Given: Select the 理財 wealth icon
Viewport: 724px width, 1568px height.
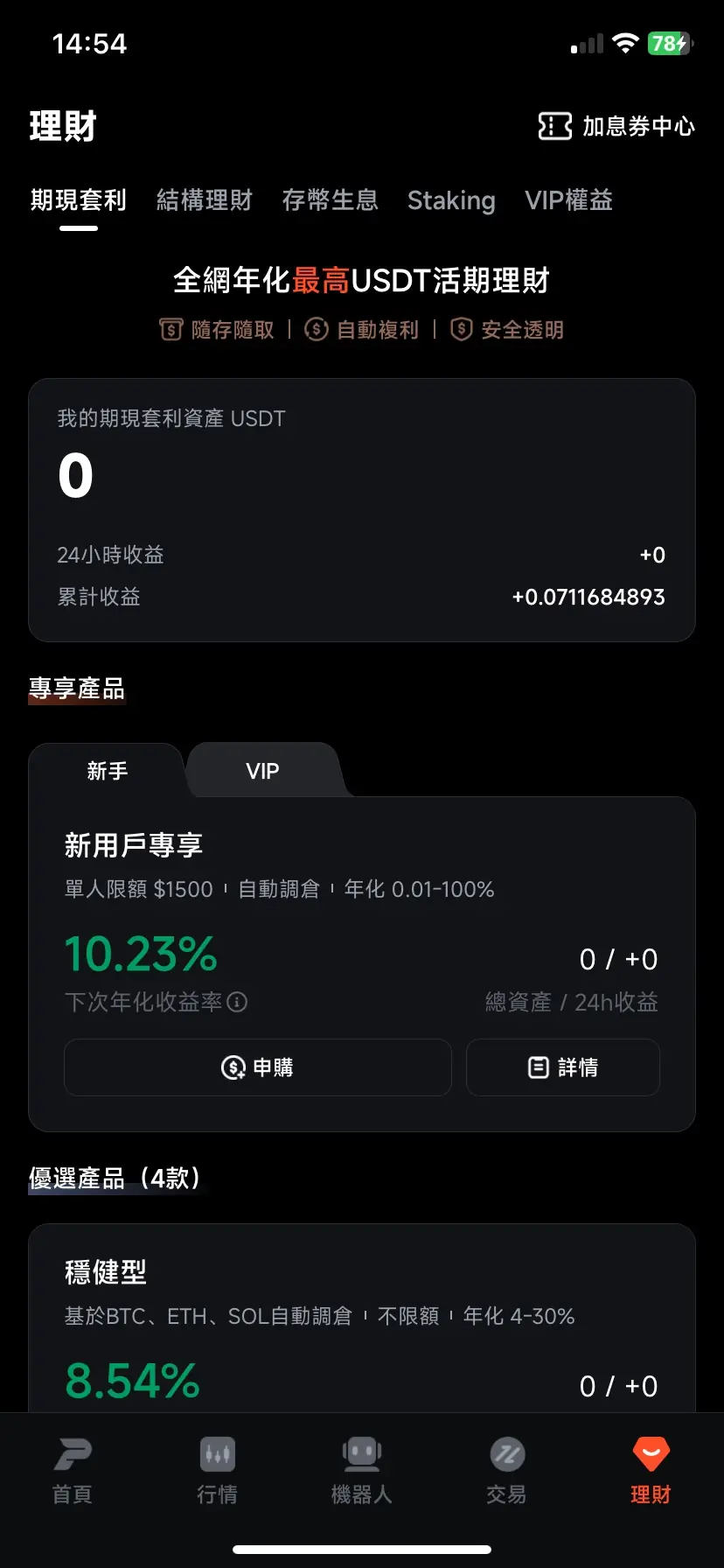Looking at the screenshot, I should tap(651, 1454).
